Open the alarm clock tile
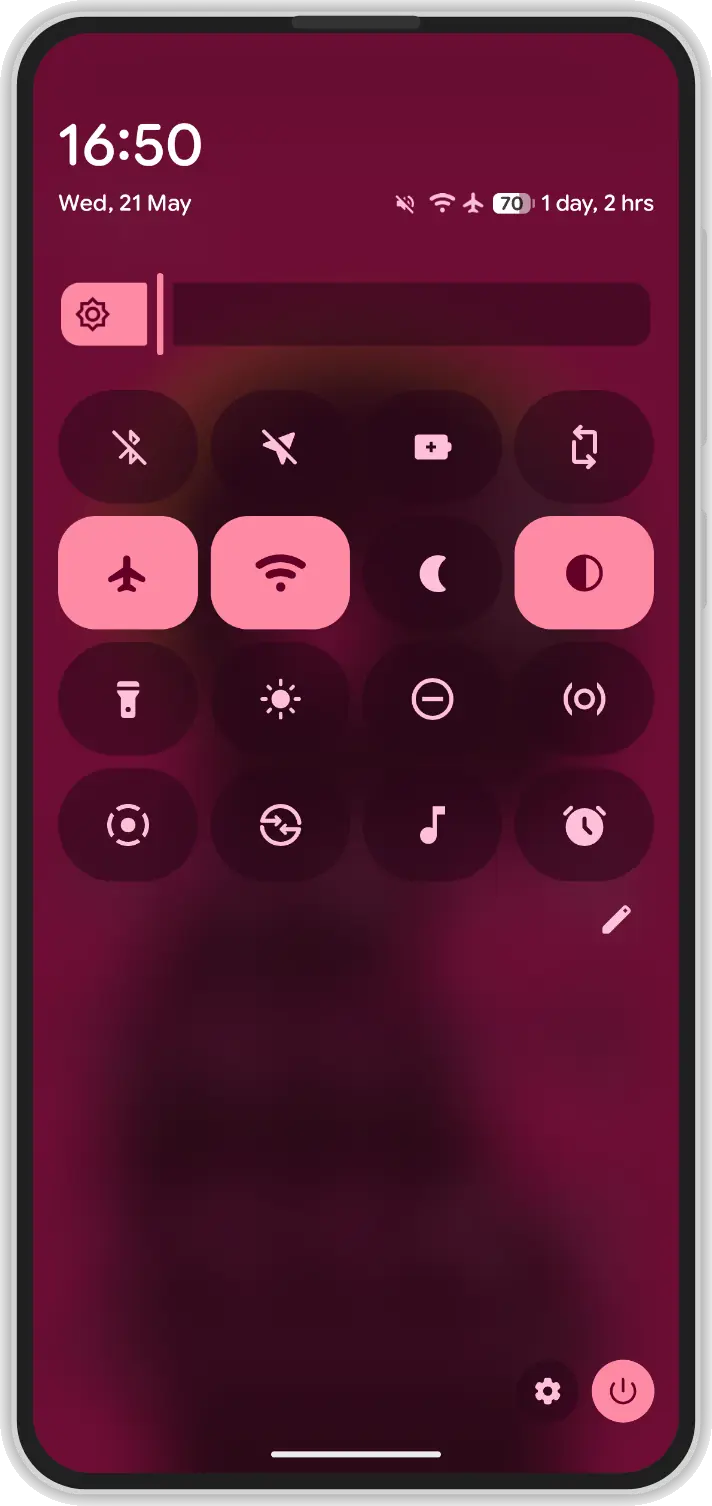The image size is (712, 1506). tap(584, 825)
